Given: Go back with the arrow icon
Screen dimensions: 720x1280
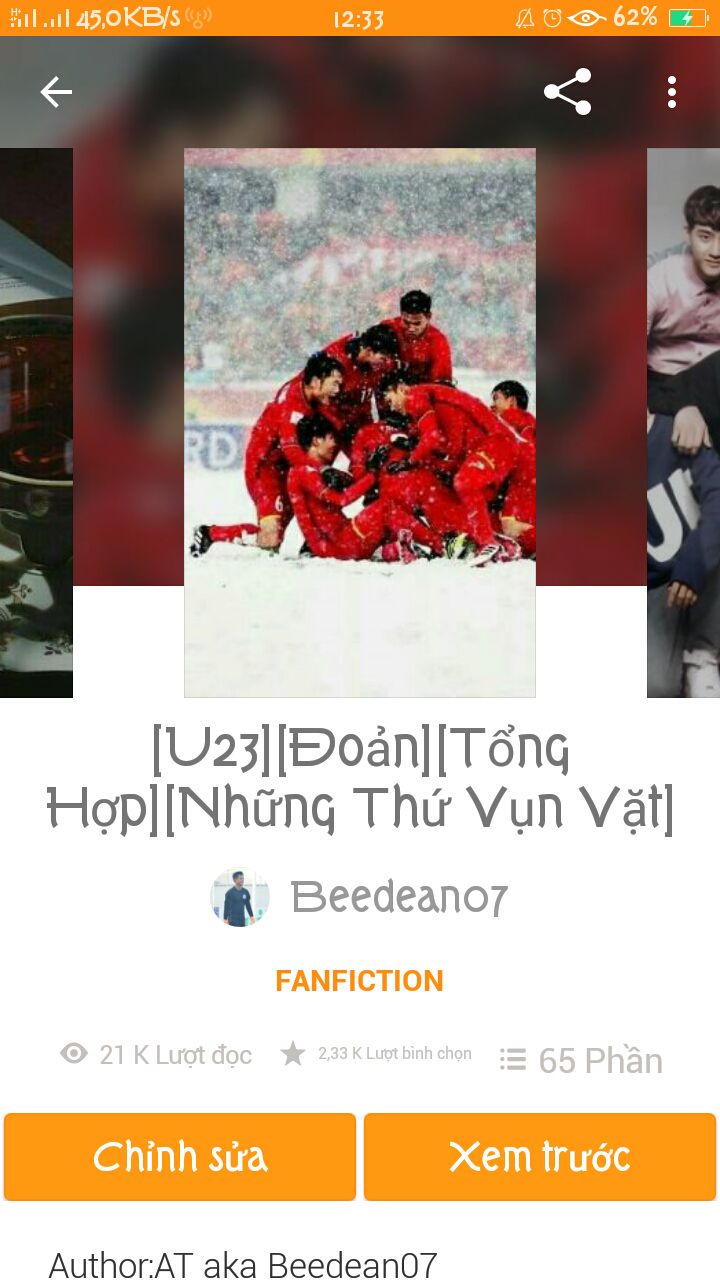Looking at the screenshot, I should point(56,93).
